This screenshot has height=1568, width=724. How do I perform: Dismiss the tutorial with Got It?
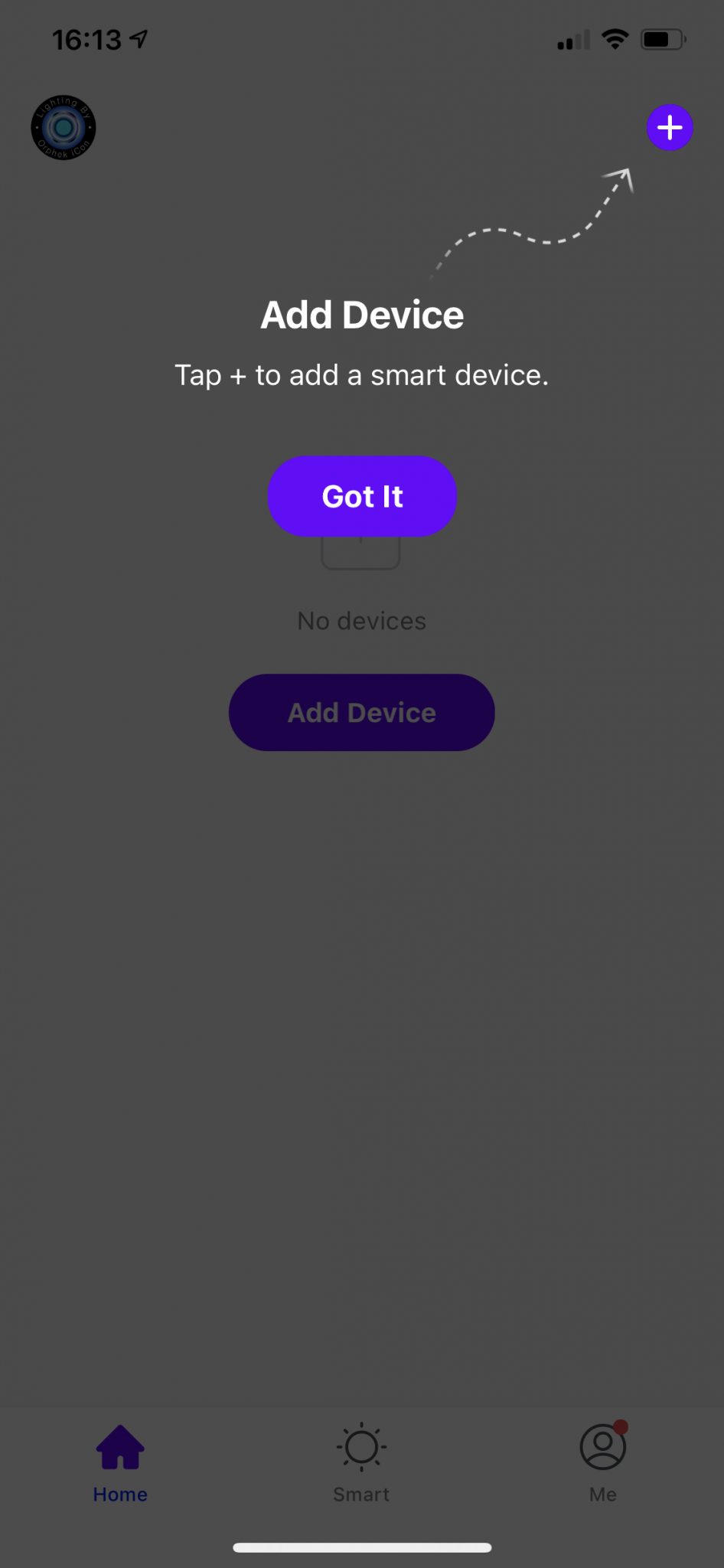[362, 496]
